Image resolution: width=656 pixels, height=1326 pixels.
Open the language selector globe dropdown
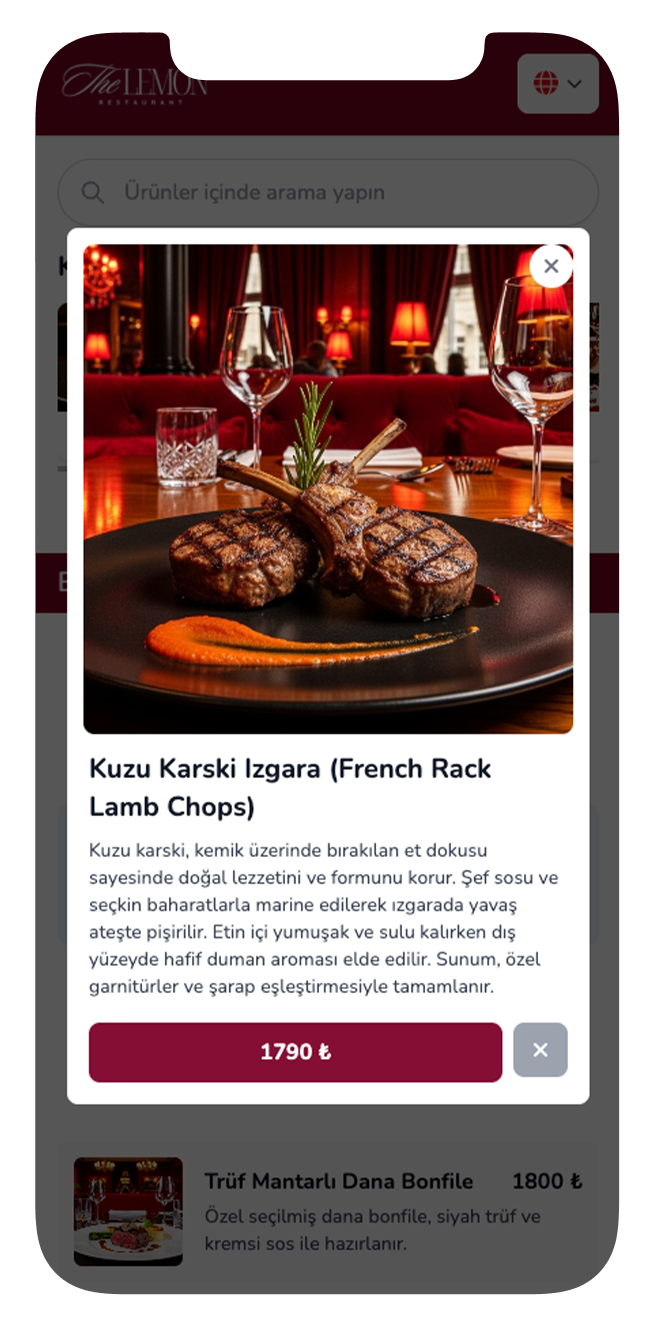coord(557,84)
